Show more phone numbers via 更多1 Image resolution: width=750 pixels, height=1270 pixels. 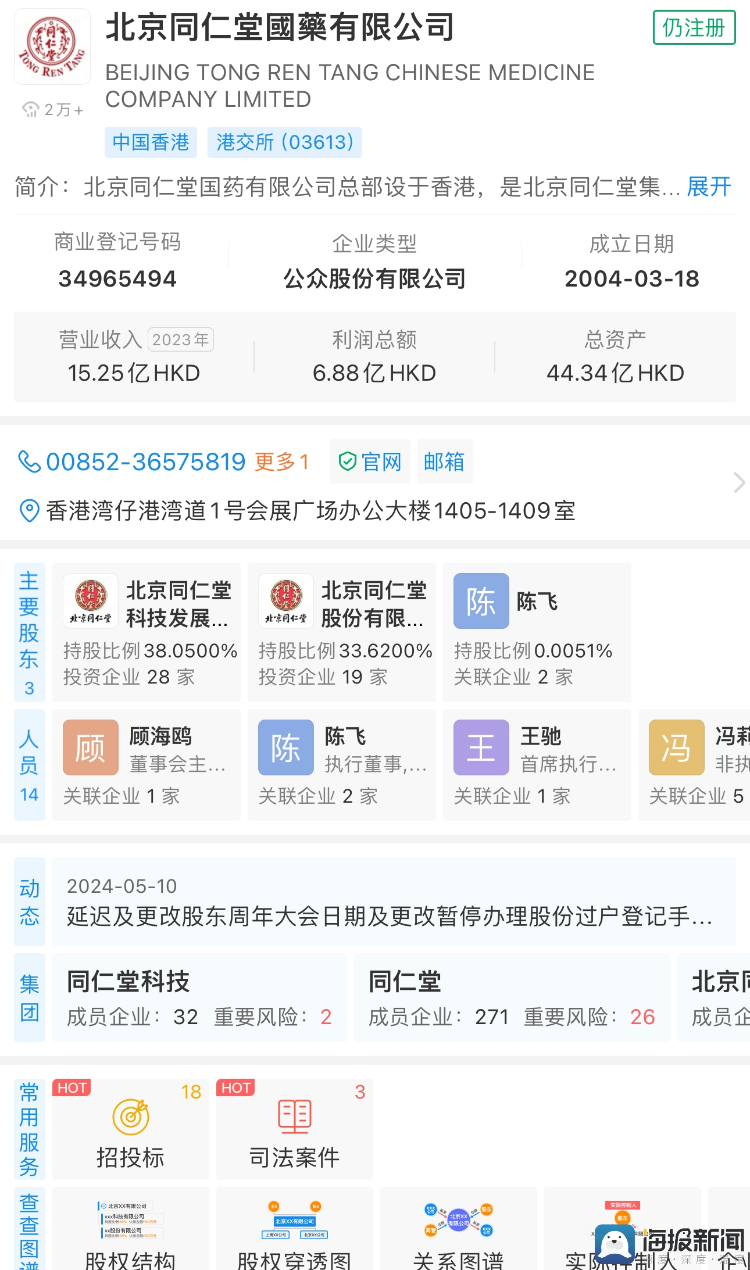(282, 462)
